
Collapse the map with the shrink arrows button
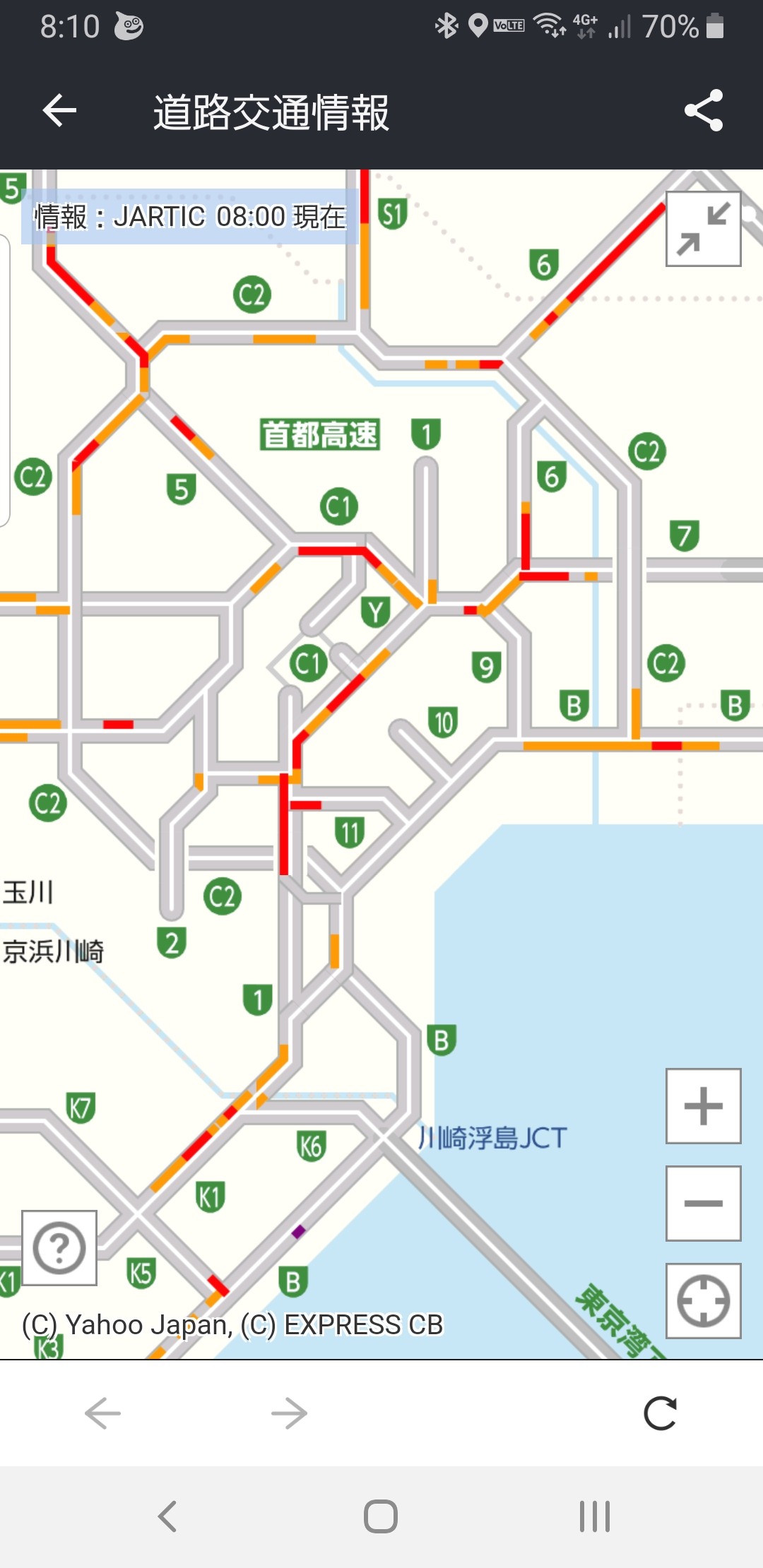point(703,229)
